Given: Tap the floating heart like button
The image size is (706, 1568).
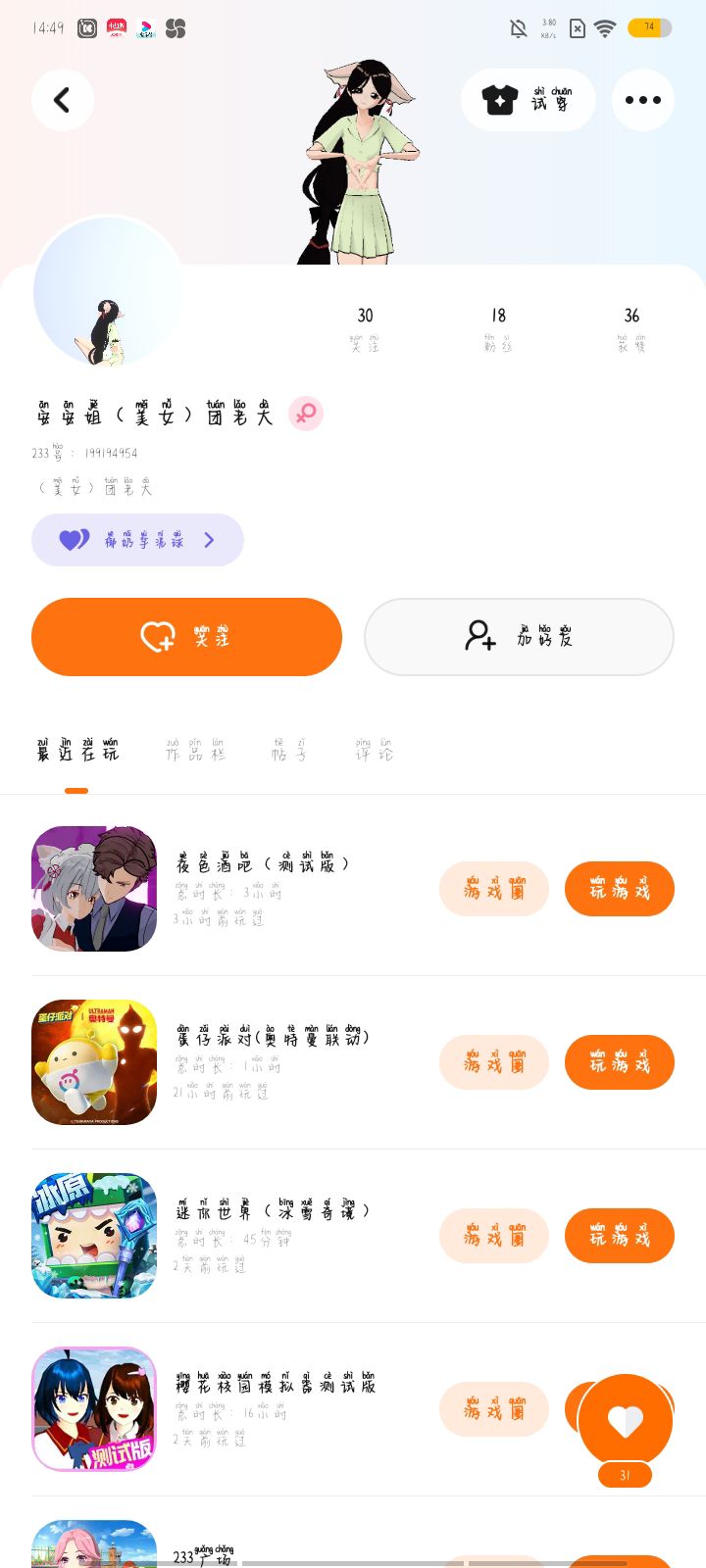Looking at the screenshot, I should [x=626, y=1420].
